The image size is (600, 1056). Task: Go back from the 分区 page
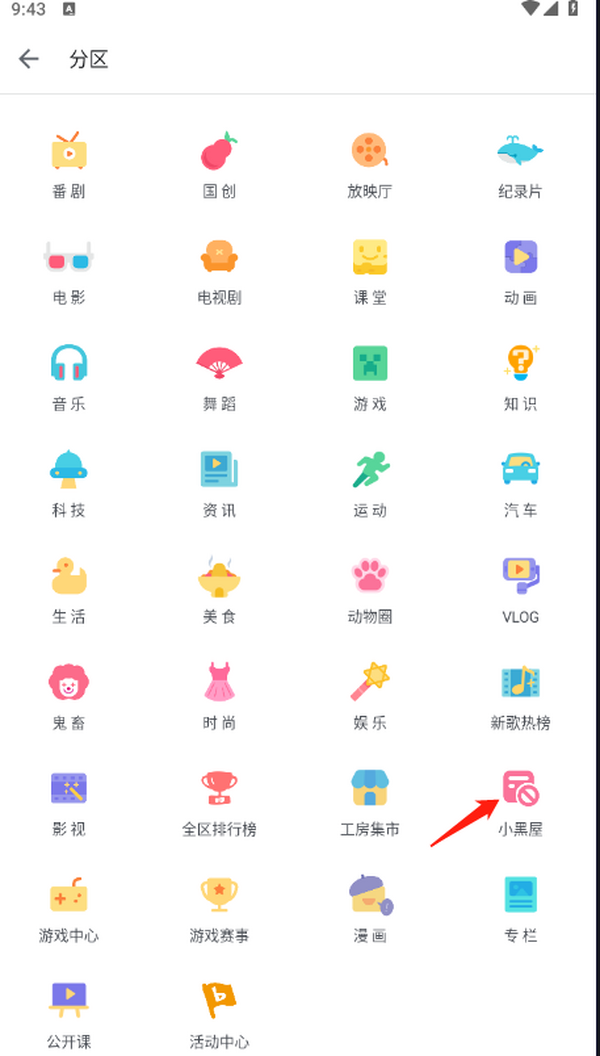[x=29, y=59]
